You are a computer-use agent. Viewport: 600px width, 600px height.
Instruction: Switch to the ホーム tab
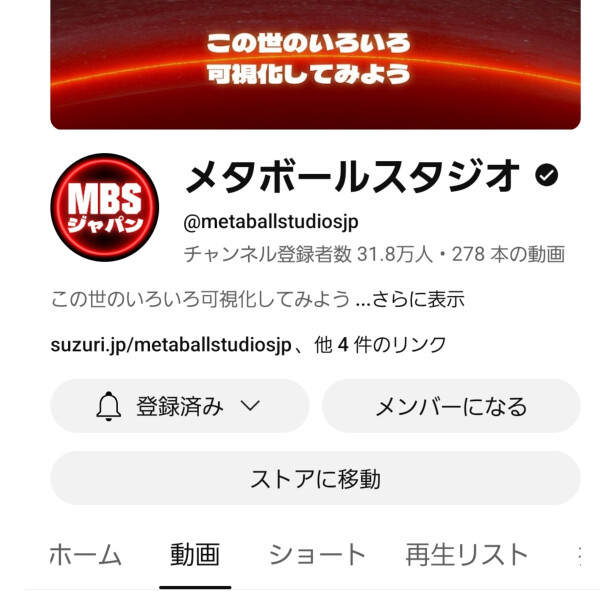85,555
